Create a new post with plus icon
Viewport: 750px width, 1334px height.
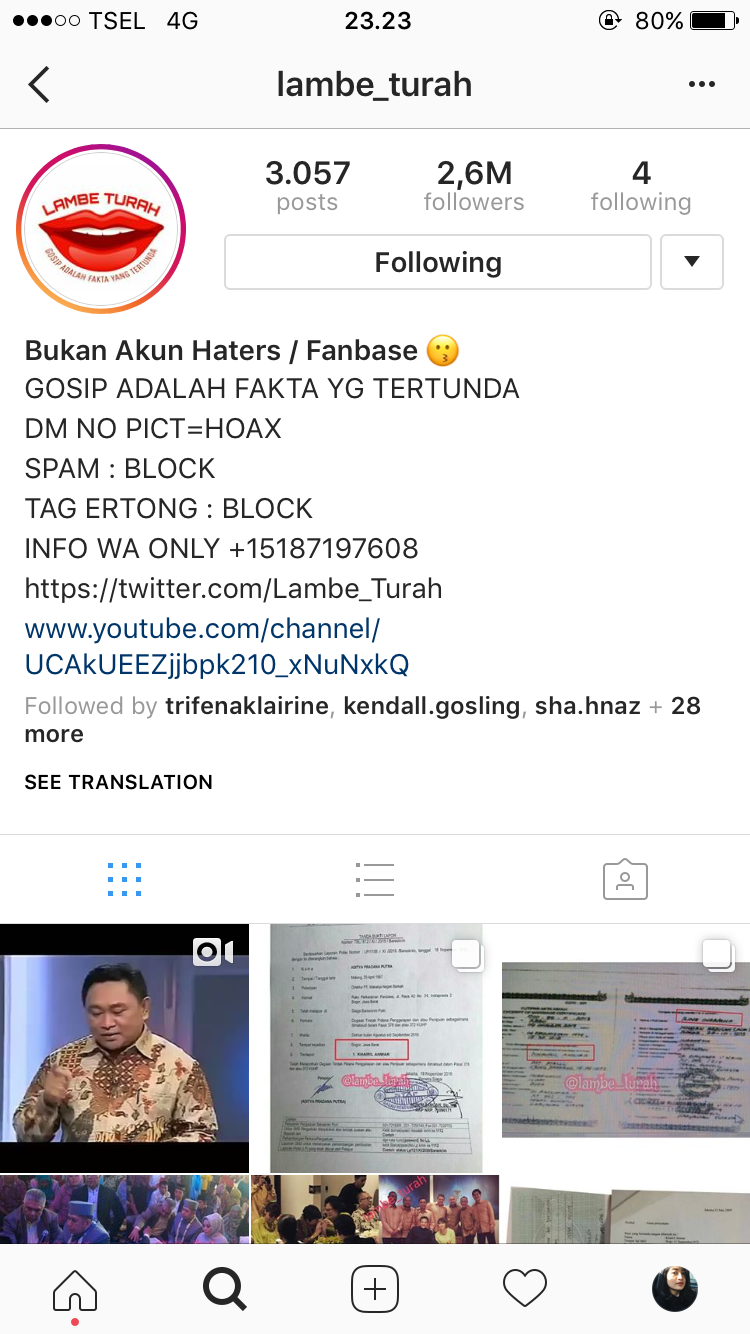[375, 1289]
